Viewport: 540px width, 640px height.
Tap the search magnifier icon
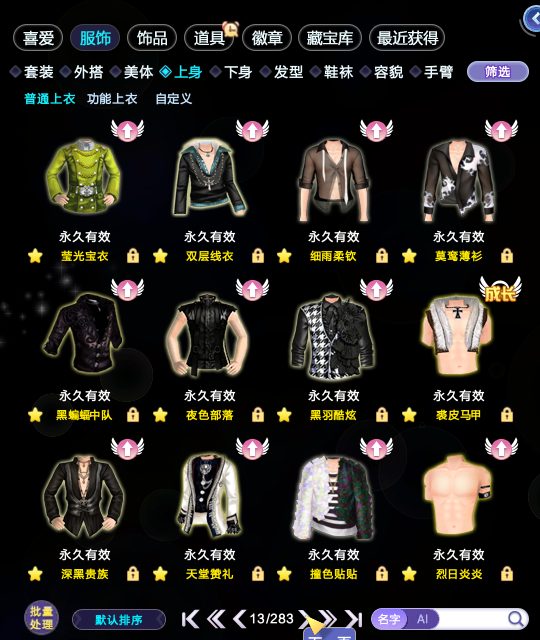tap(516, 619)
